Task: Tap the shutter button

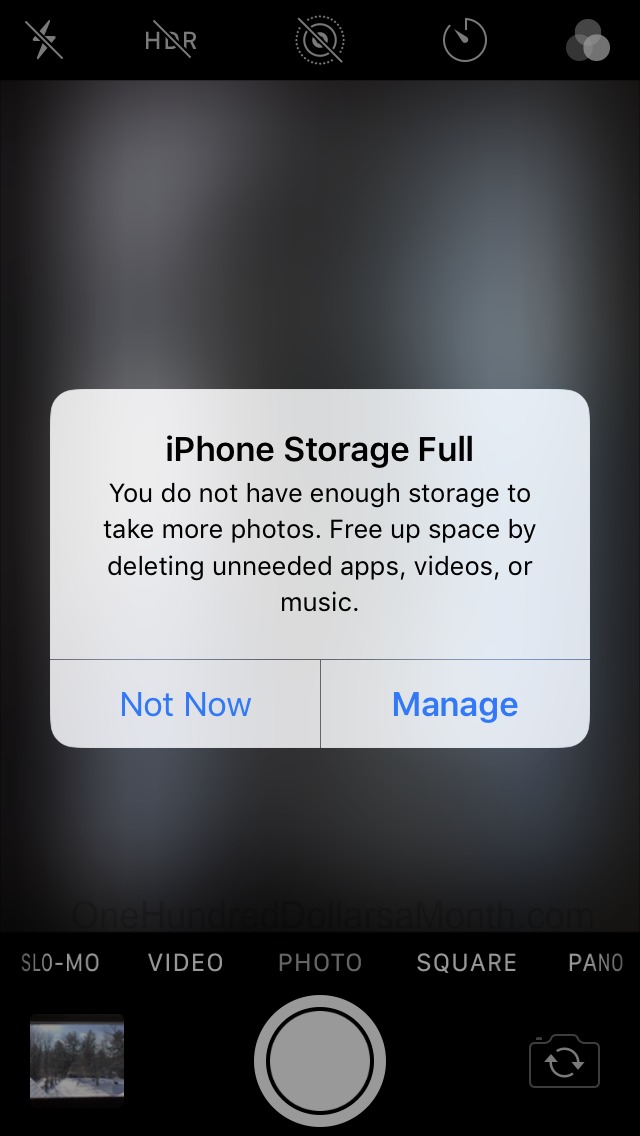Action: coord(320,1060)
